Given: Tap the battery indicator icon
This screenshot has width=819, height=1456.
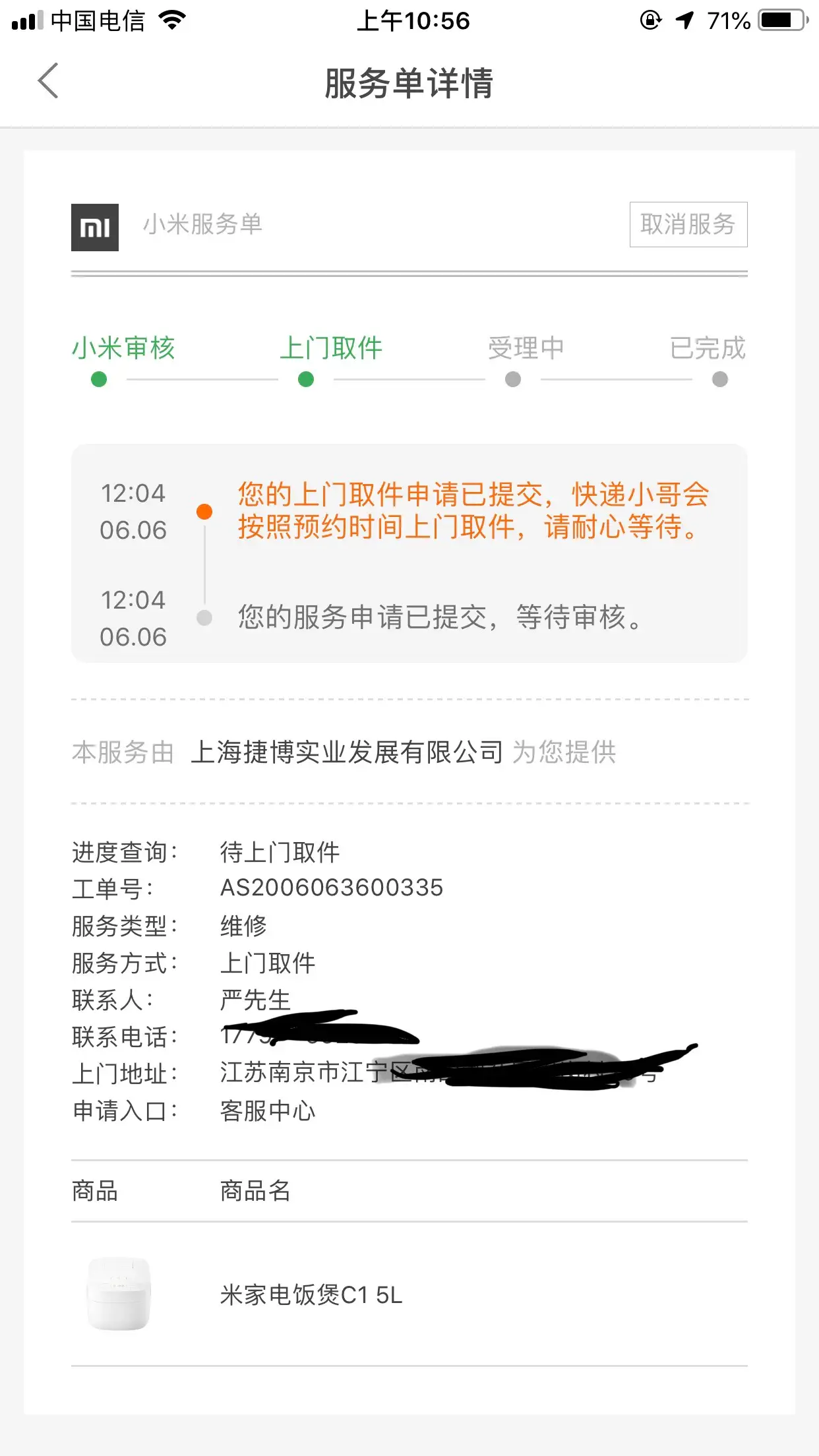Looking at the screenshot, I should (781, 20).
